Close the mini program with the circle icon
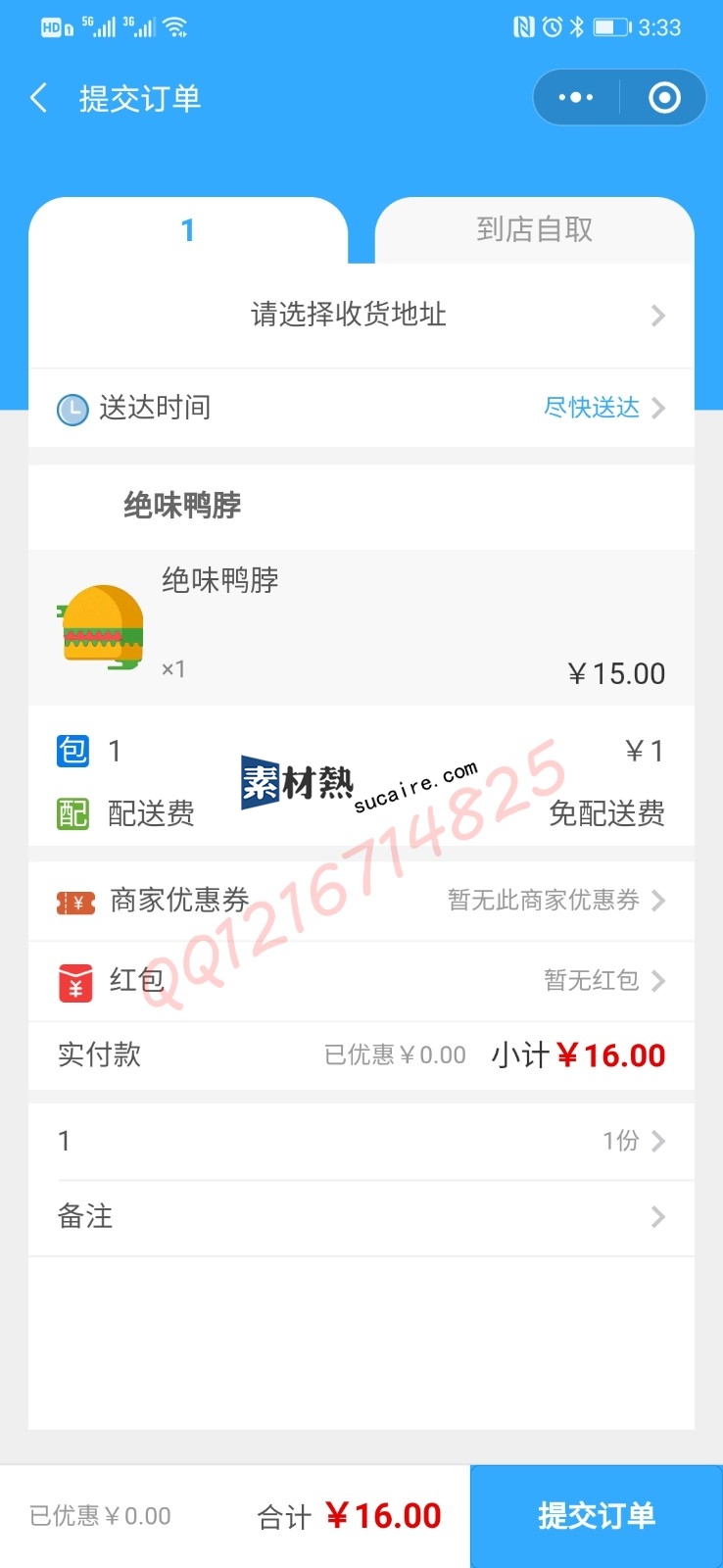The height and width of the screenshot is (1568, 723). coord(664,97)
